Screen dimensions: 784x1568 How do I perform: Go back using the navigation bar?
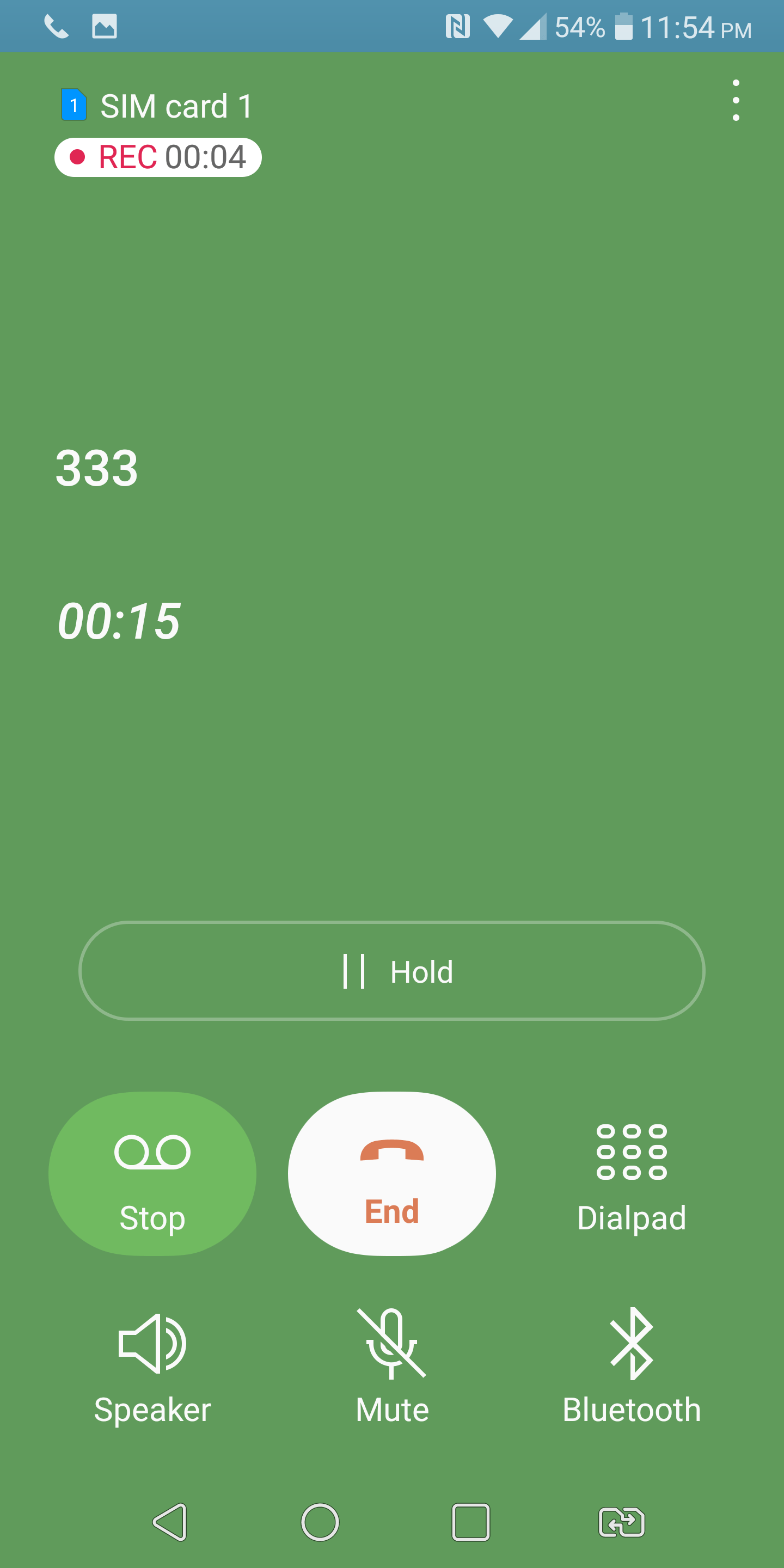170,1522
